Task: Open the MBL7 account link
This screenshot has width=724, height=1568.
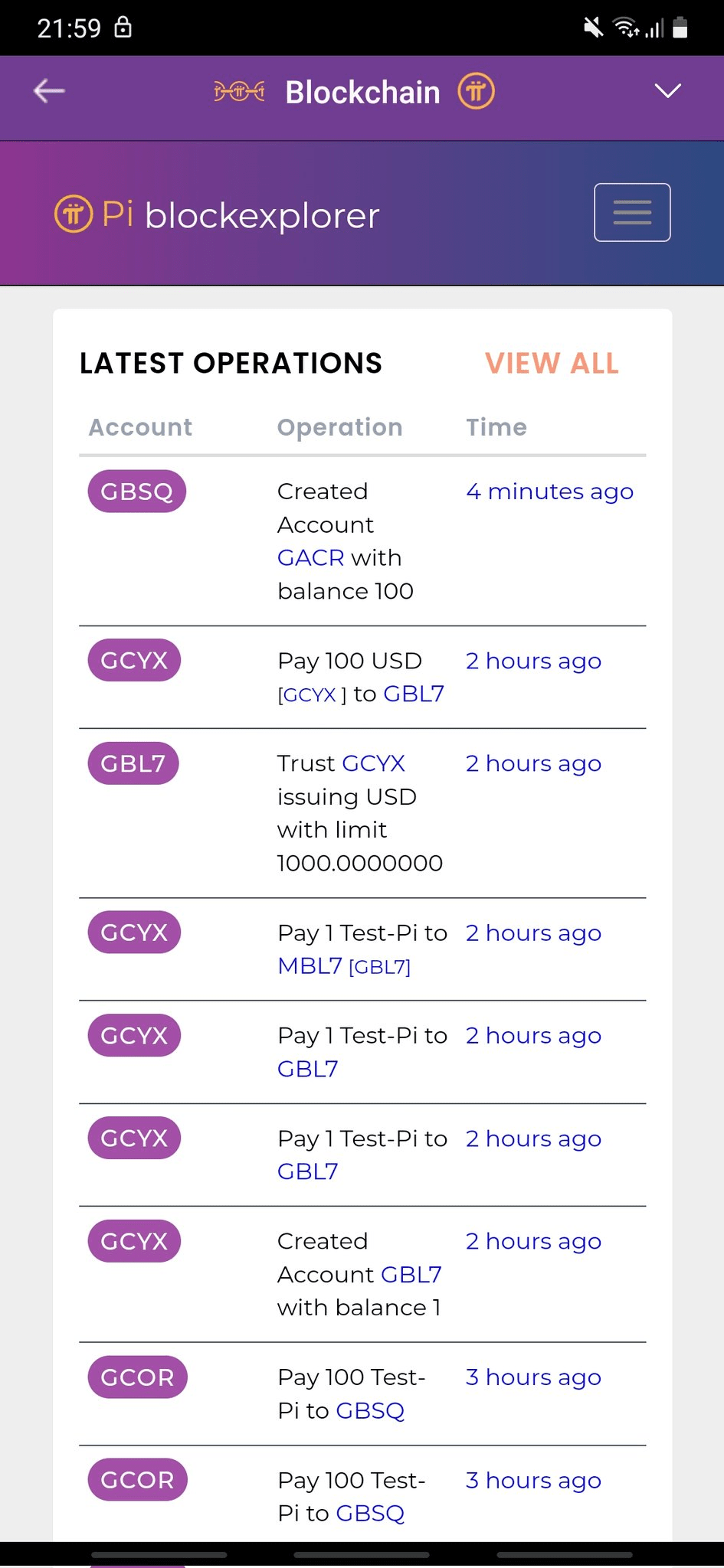Action: click(310, 966)
